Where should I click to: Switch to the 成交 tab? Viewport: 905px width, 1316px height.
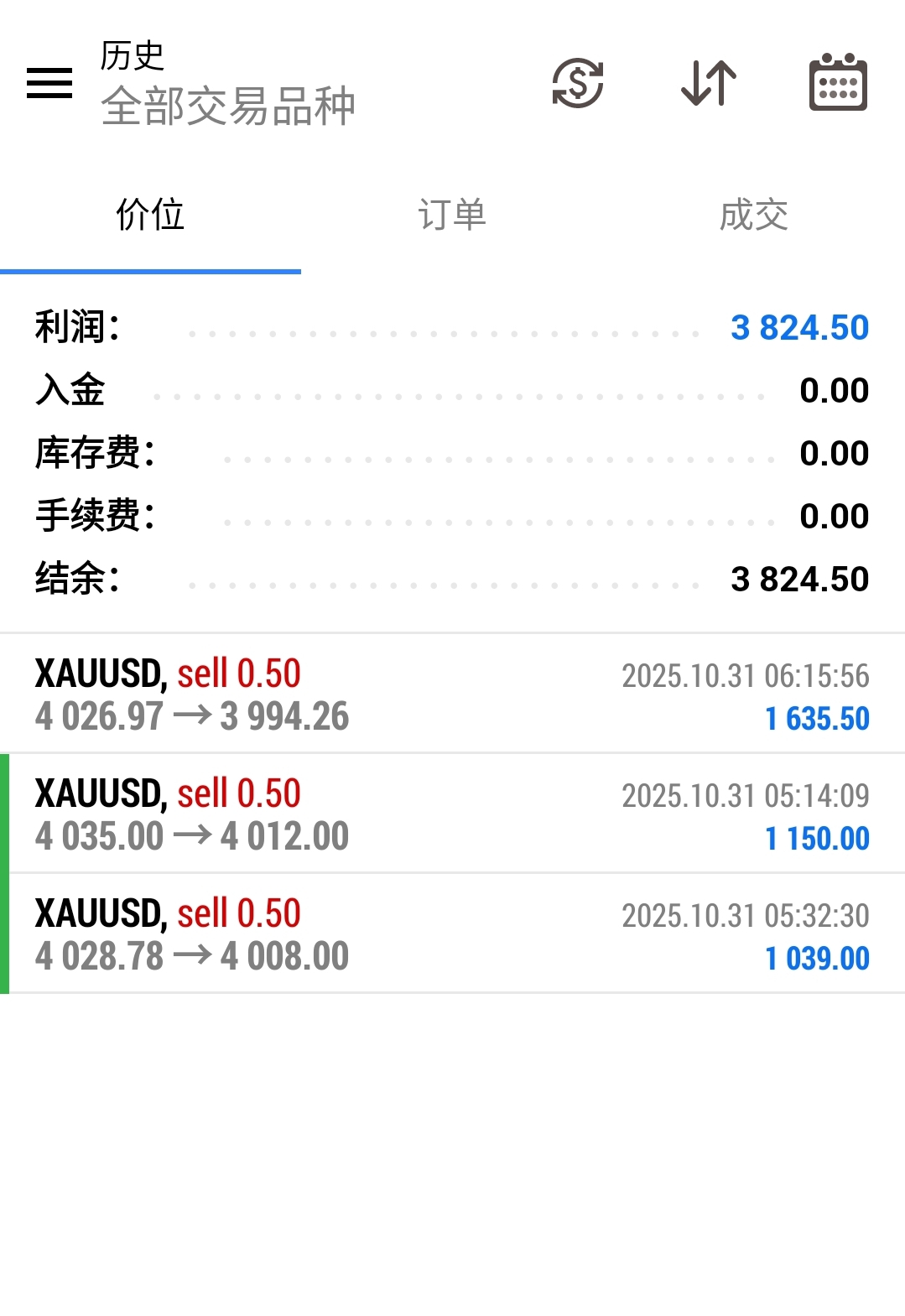pos(753,216)
